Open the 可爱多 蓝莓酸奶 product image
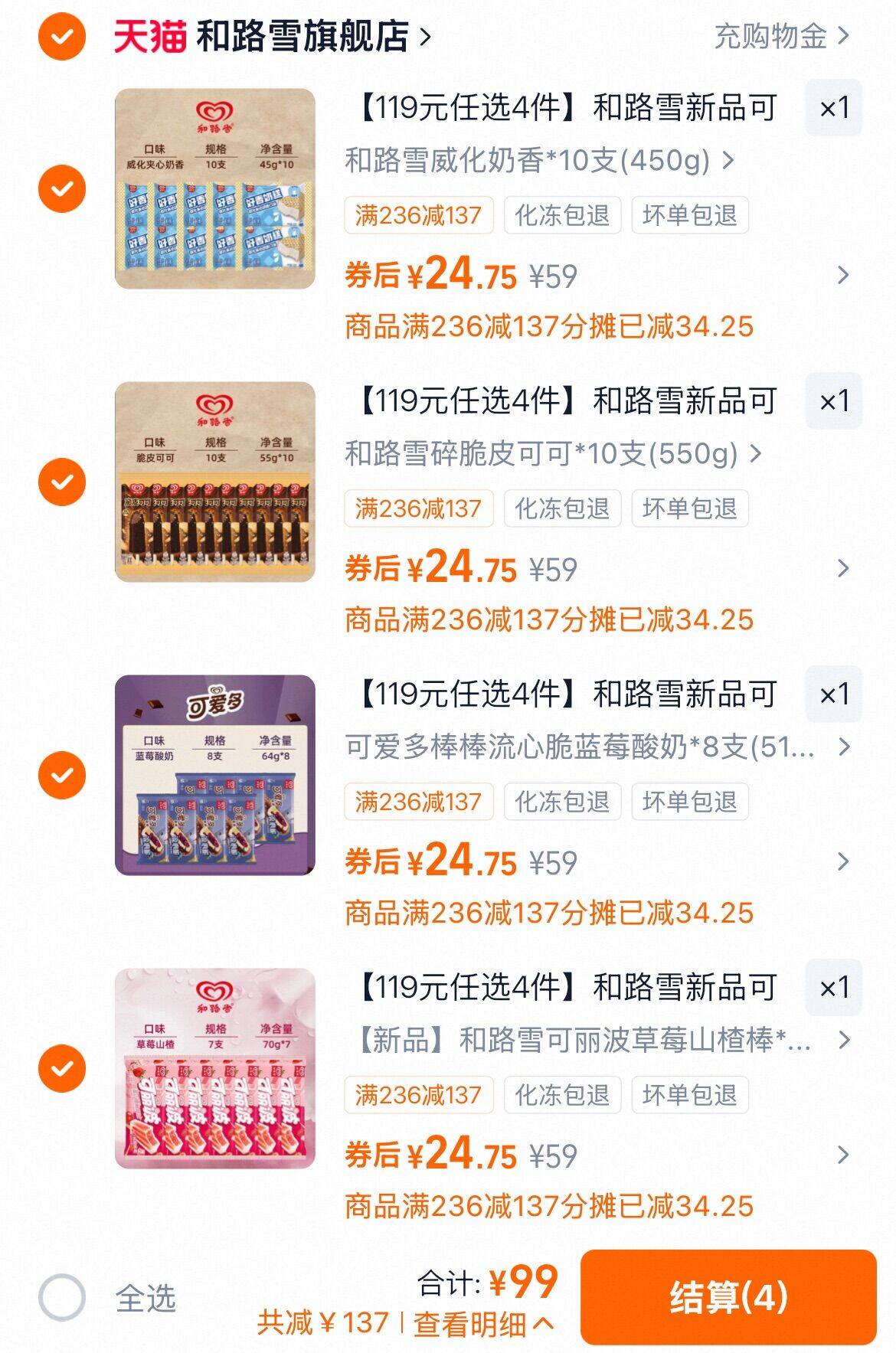Image resolution: width=896 pixels, height=1353 pixels. pyautogui.click(x=215, y=775)
